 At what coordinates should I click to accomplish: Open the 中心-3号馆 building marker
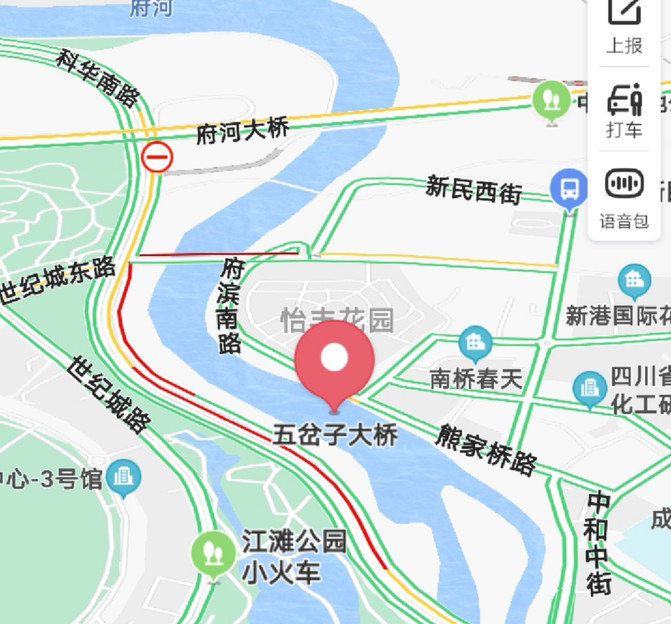(124, 476)
